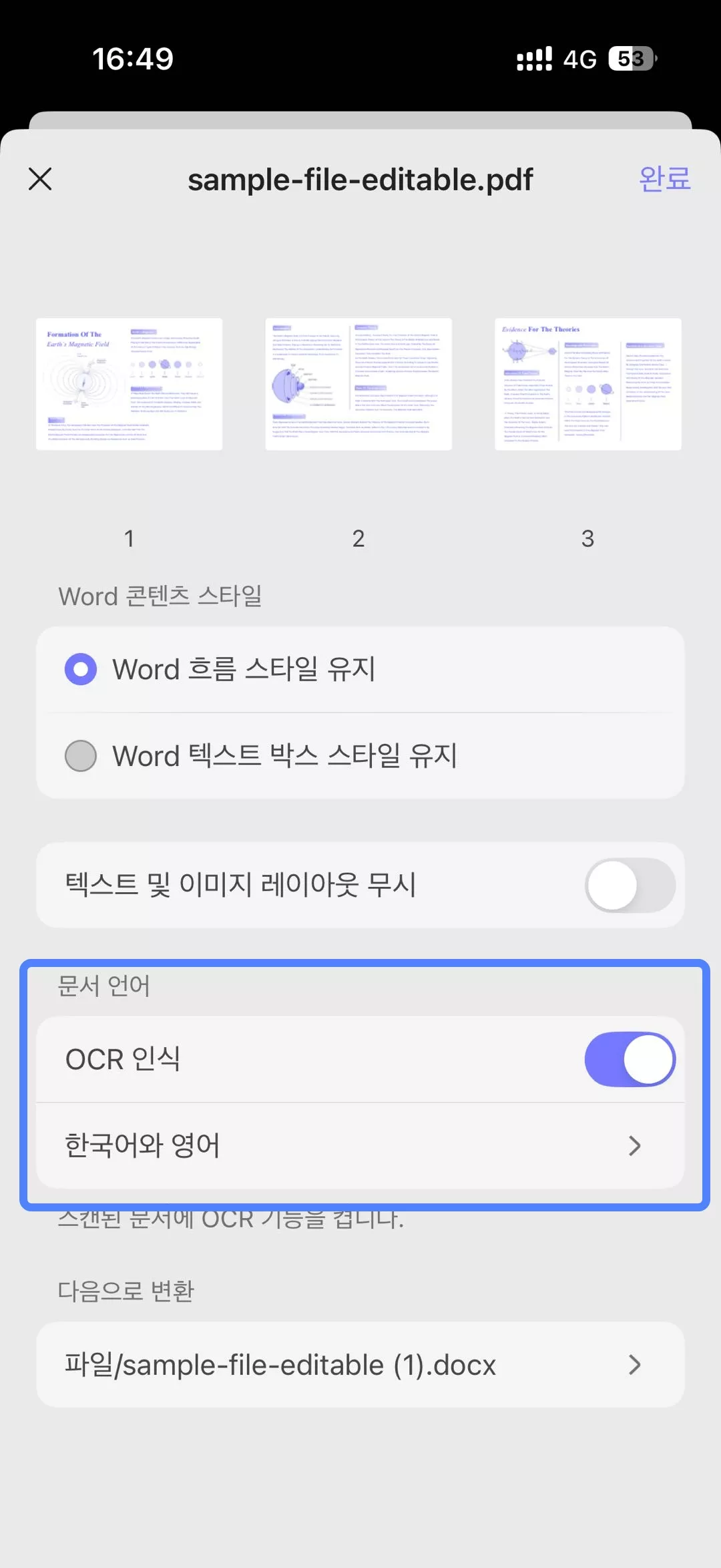Select page 2 thumbnail
Screen dimensions: 721x1568
358,384
